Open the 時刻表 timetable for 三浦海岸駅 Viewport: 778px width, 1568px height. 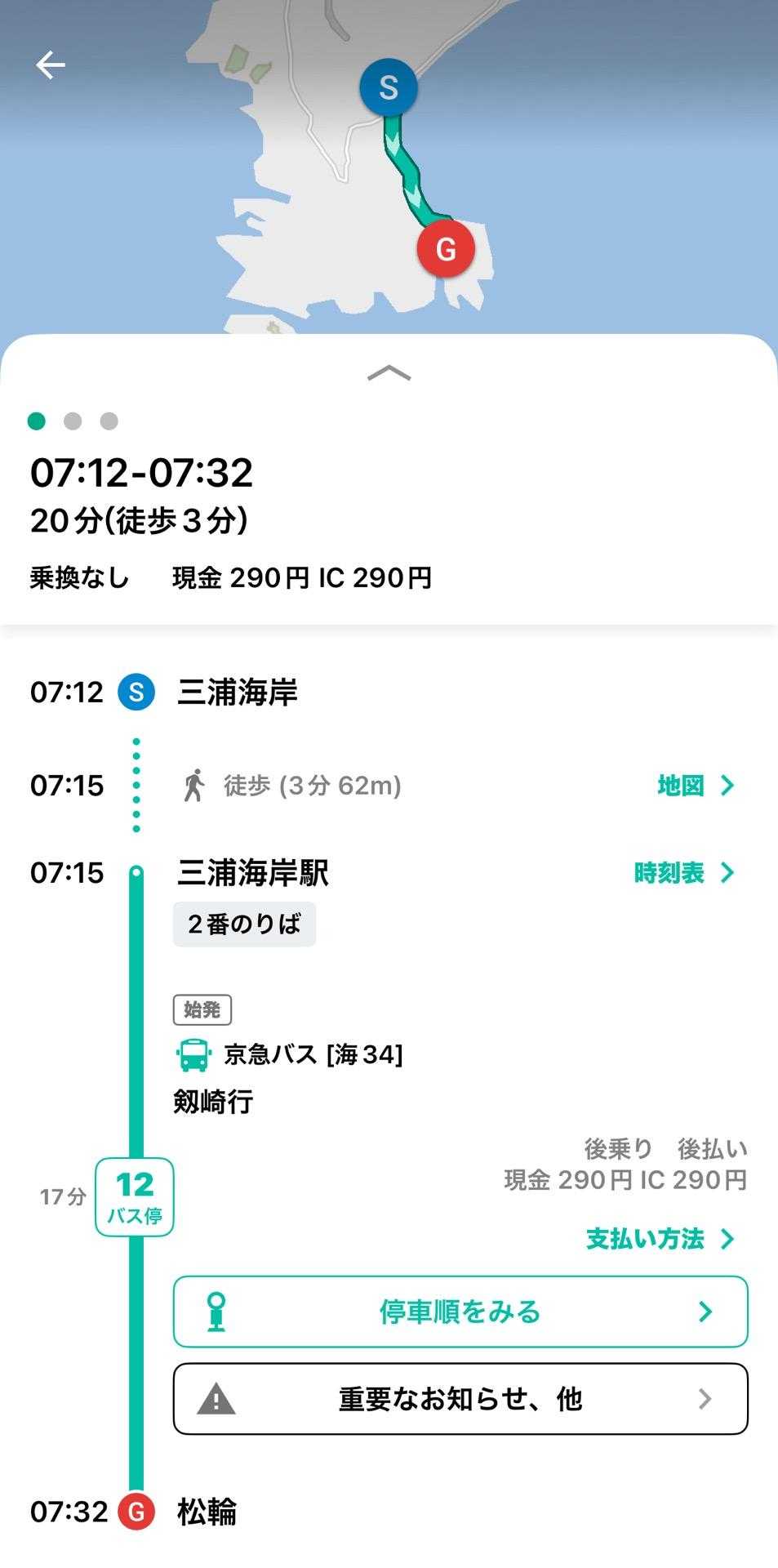pos(684,873)
